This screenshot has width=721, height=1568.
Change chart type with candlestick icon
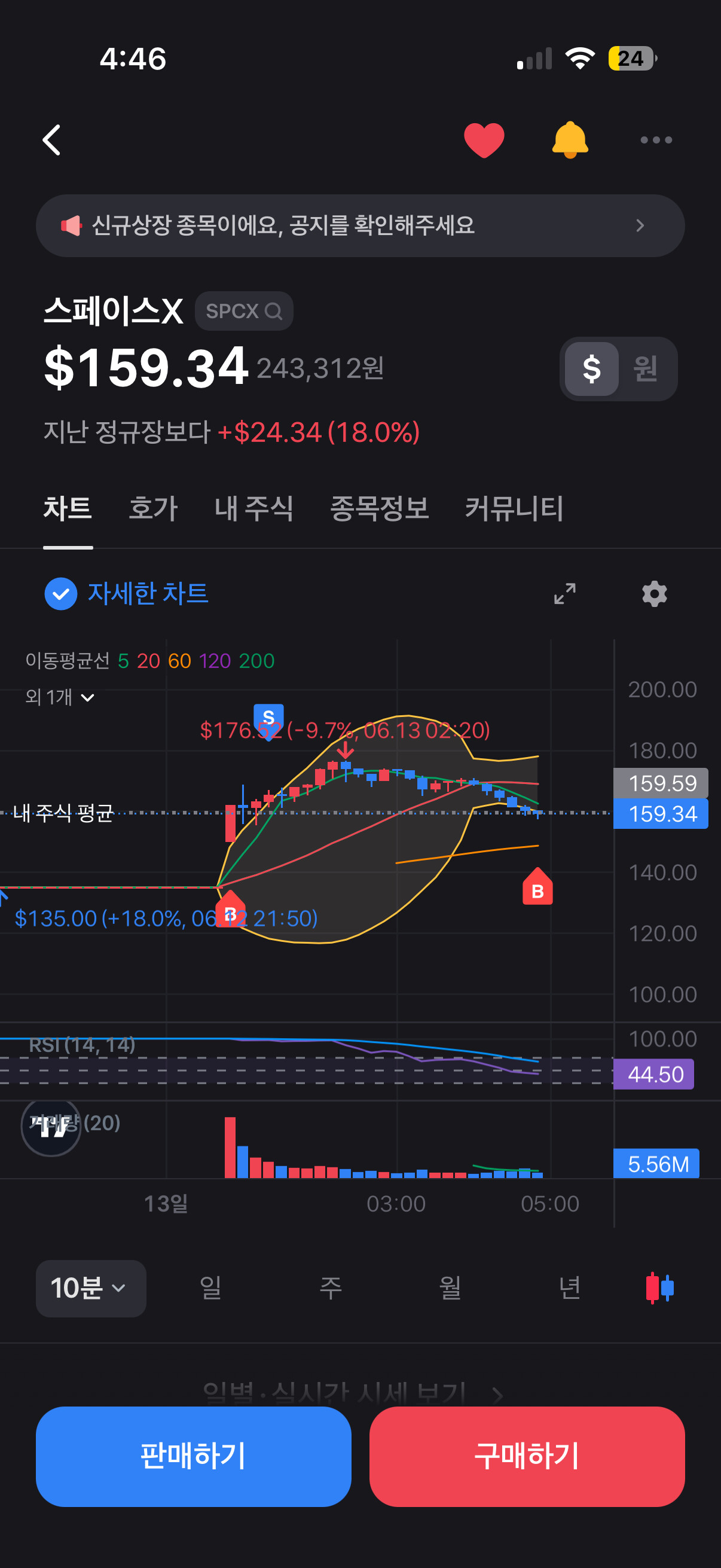coord(659,1288)
